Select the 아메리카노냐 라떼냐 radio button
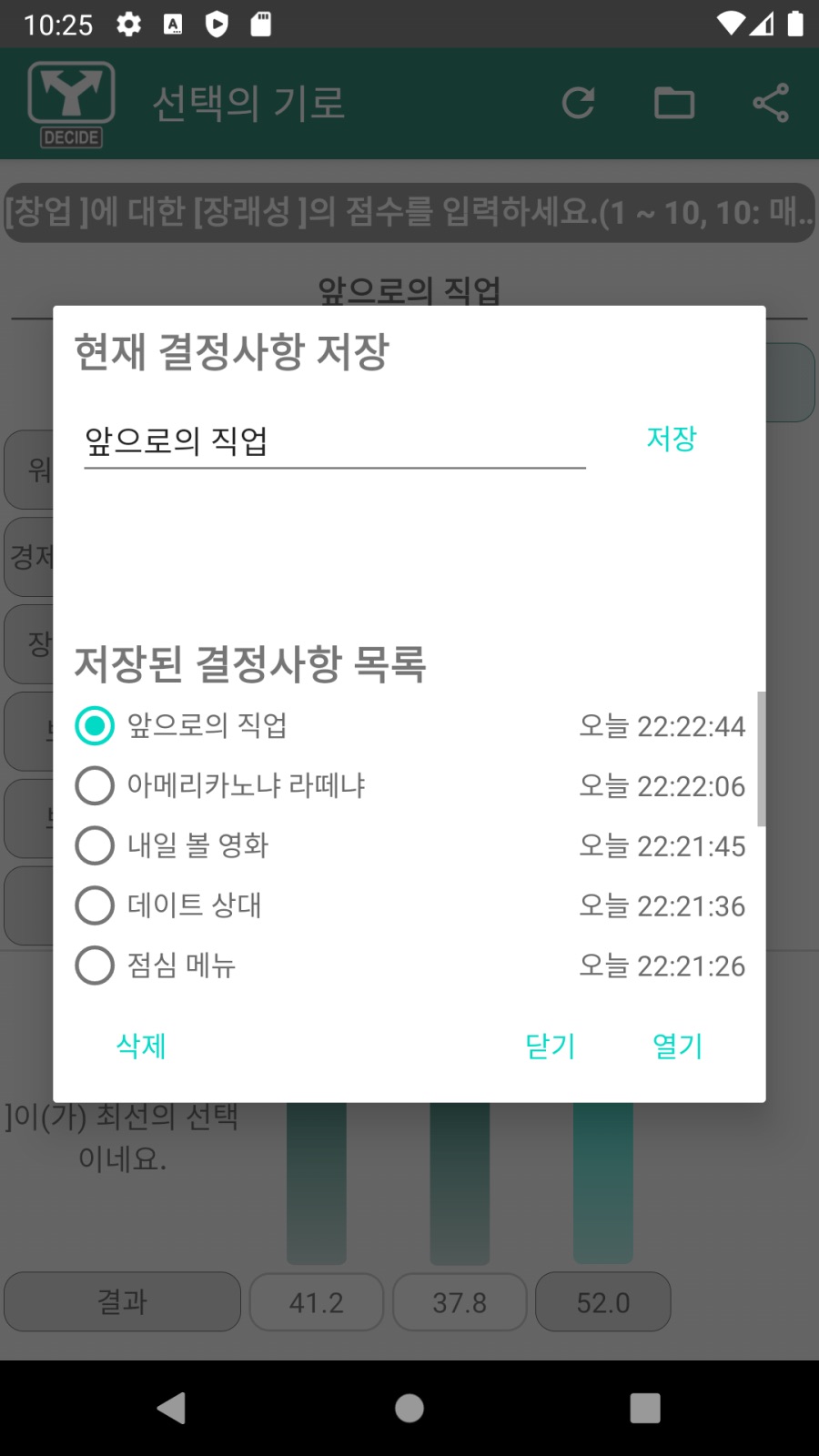The image size is (819, 1456). click(95, 785)
